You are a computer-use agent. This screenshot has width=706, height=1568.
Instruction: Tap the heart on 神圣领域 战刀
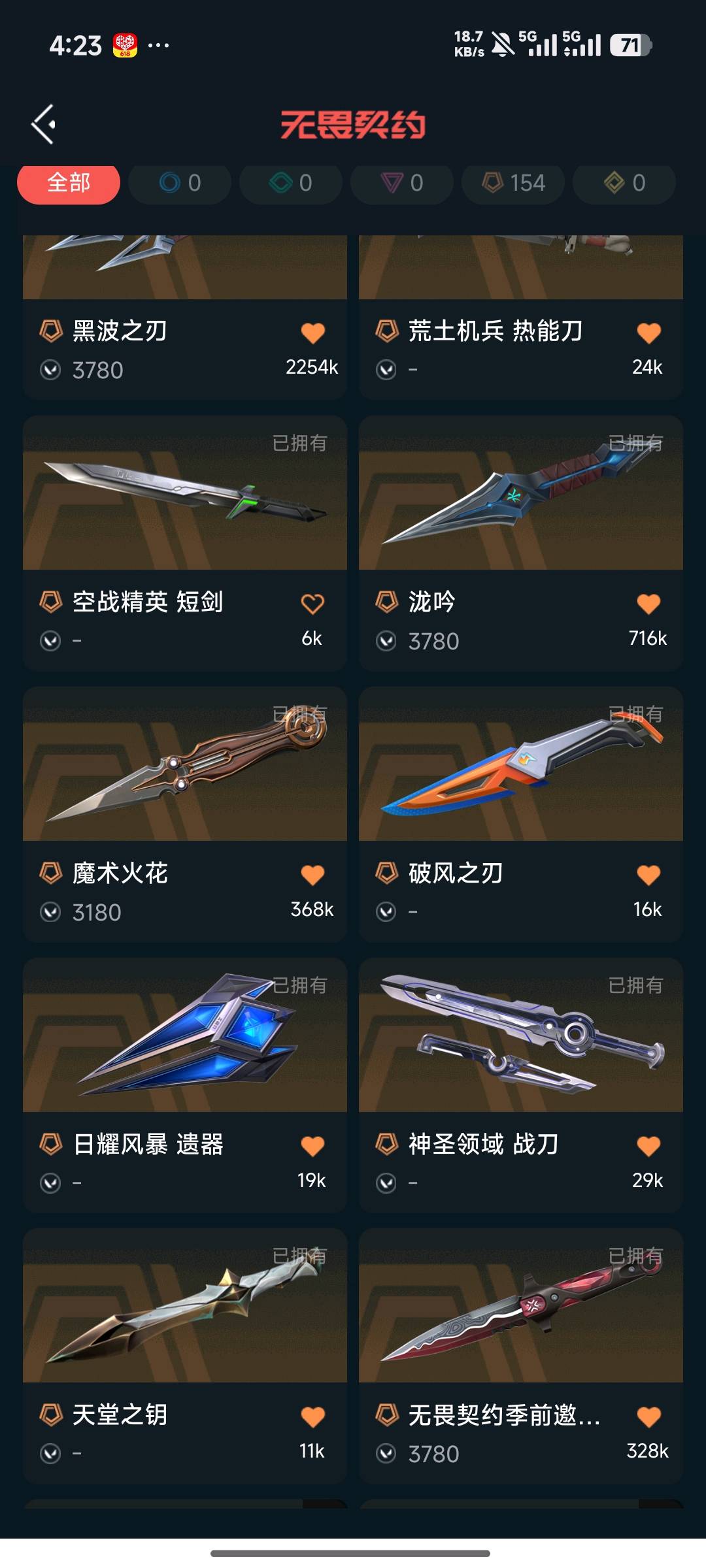tap(648, 1146)
